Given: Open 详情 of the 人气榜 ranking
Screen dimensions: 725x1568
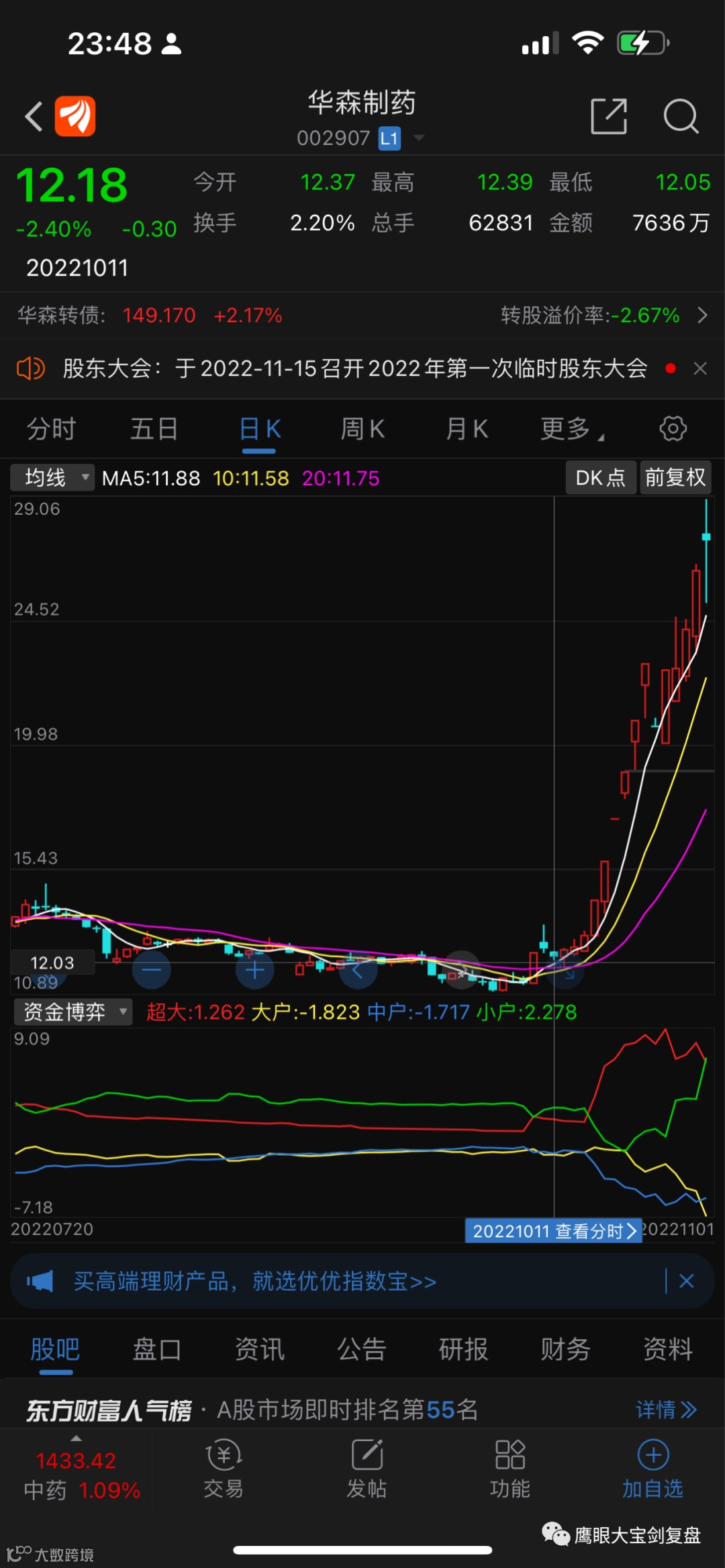Looking at the screenshot, I should point(665,1410).
